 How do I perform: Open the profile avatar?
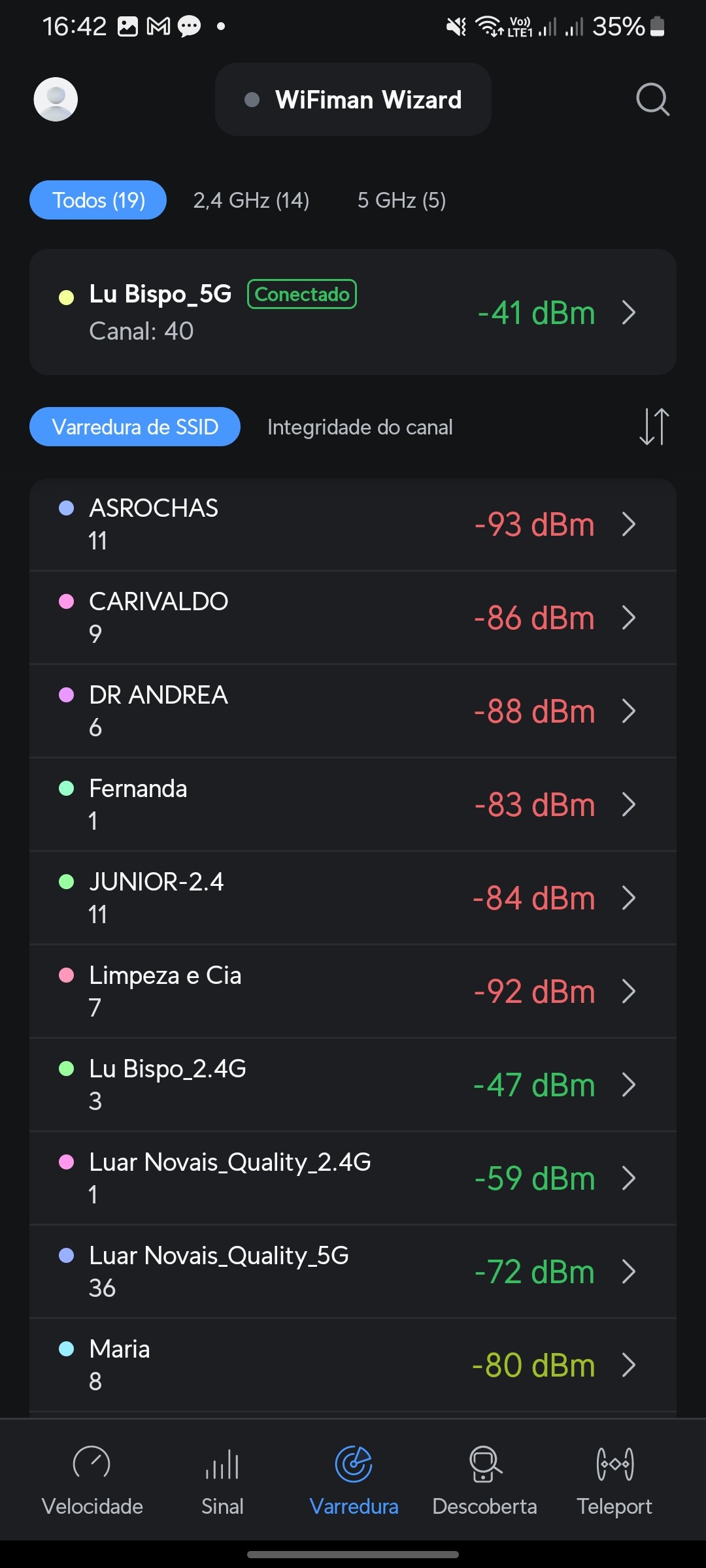click(x=56, y=99)
